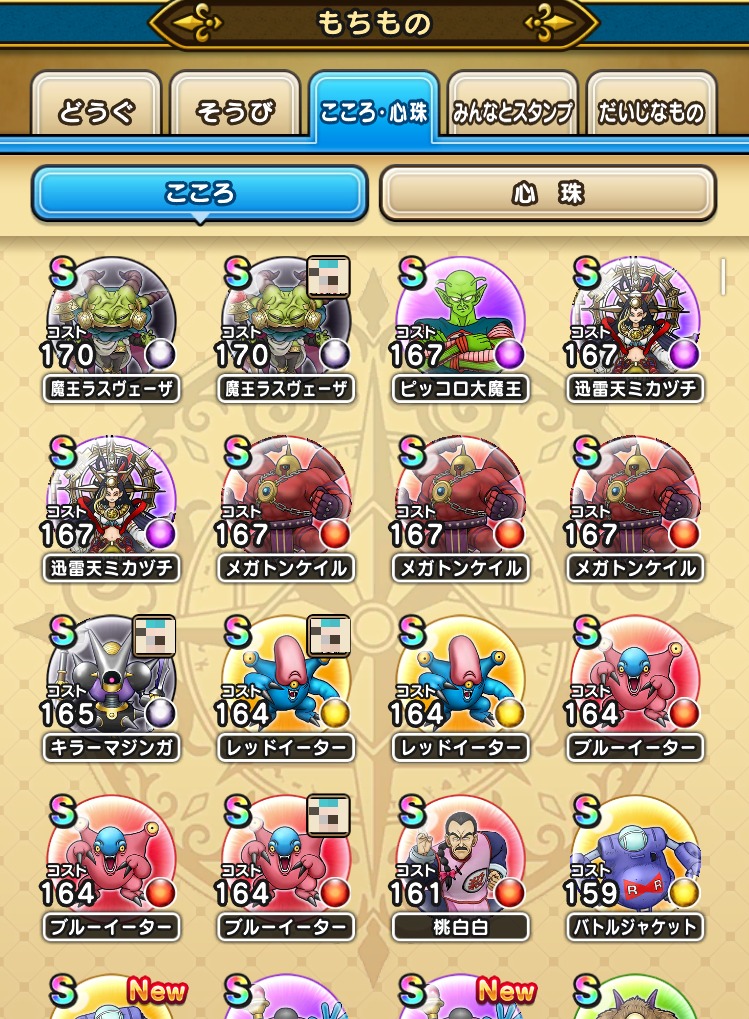Select the こころ segment button
The height and width of the screenshot is (1019, 749).
click(200, 193)
